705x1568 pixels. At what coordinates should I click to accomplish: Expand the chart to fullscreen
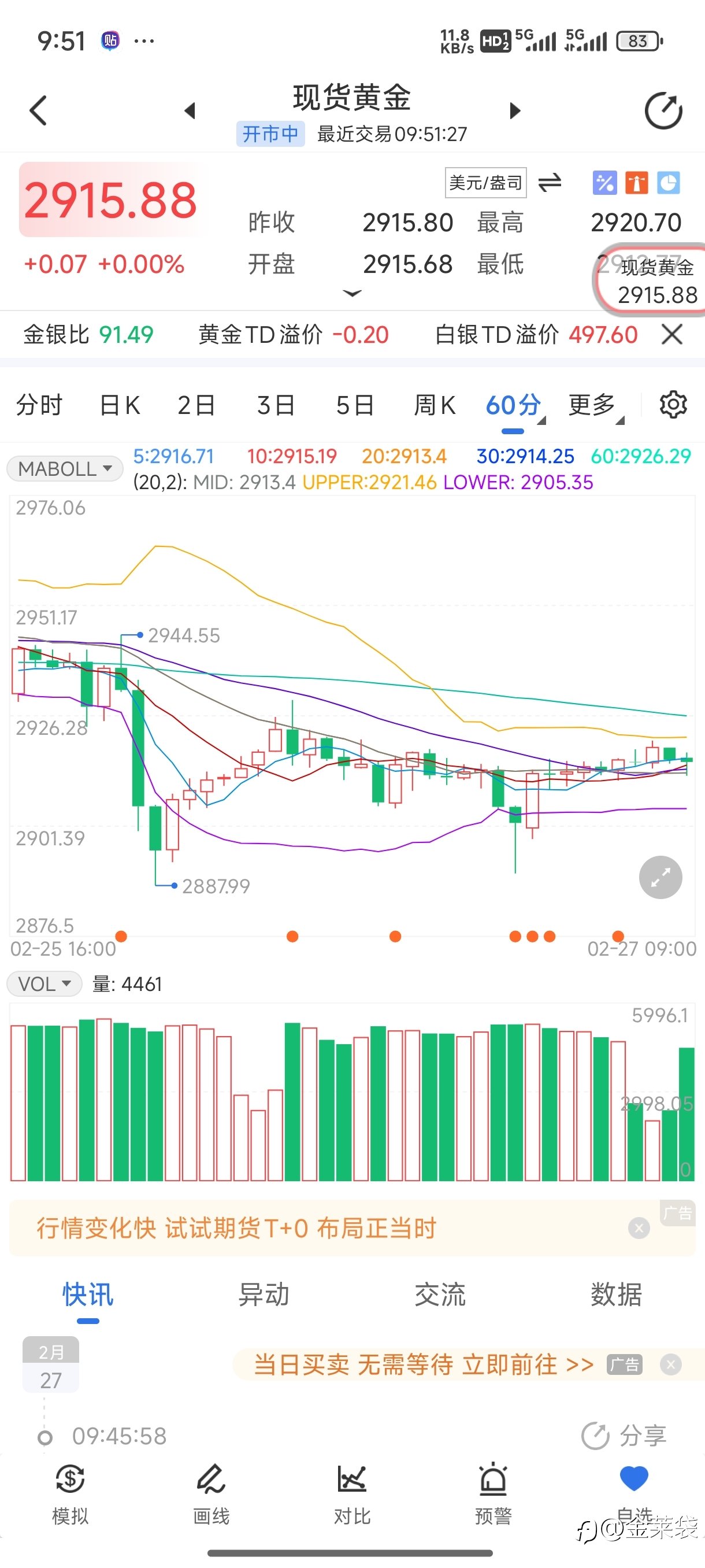pyautogui.click(x=661, y=877)
